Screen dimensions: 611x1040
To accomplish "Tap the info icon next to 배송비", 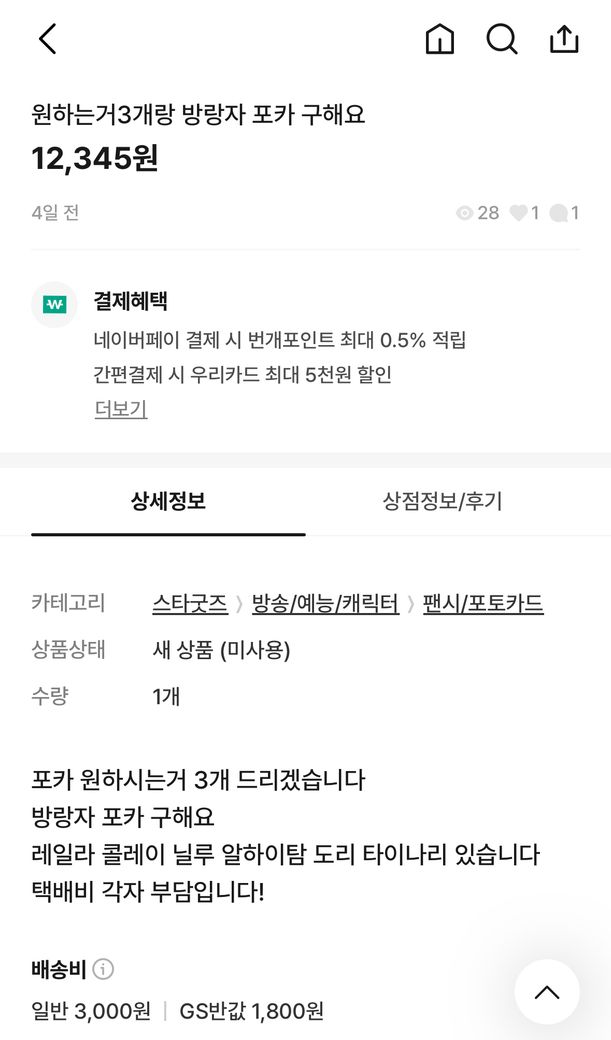I will coord(104,969).
